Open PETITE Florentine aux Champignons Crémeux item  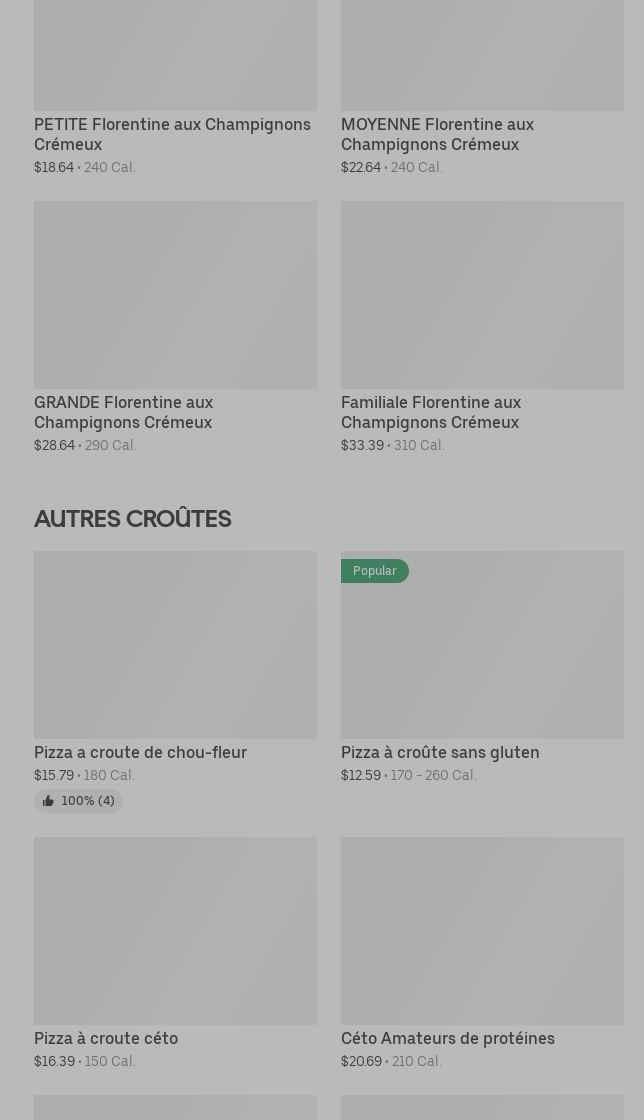click(174, 134)
